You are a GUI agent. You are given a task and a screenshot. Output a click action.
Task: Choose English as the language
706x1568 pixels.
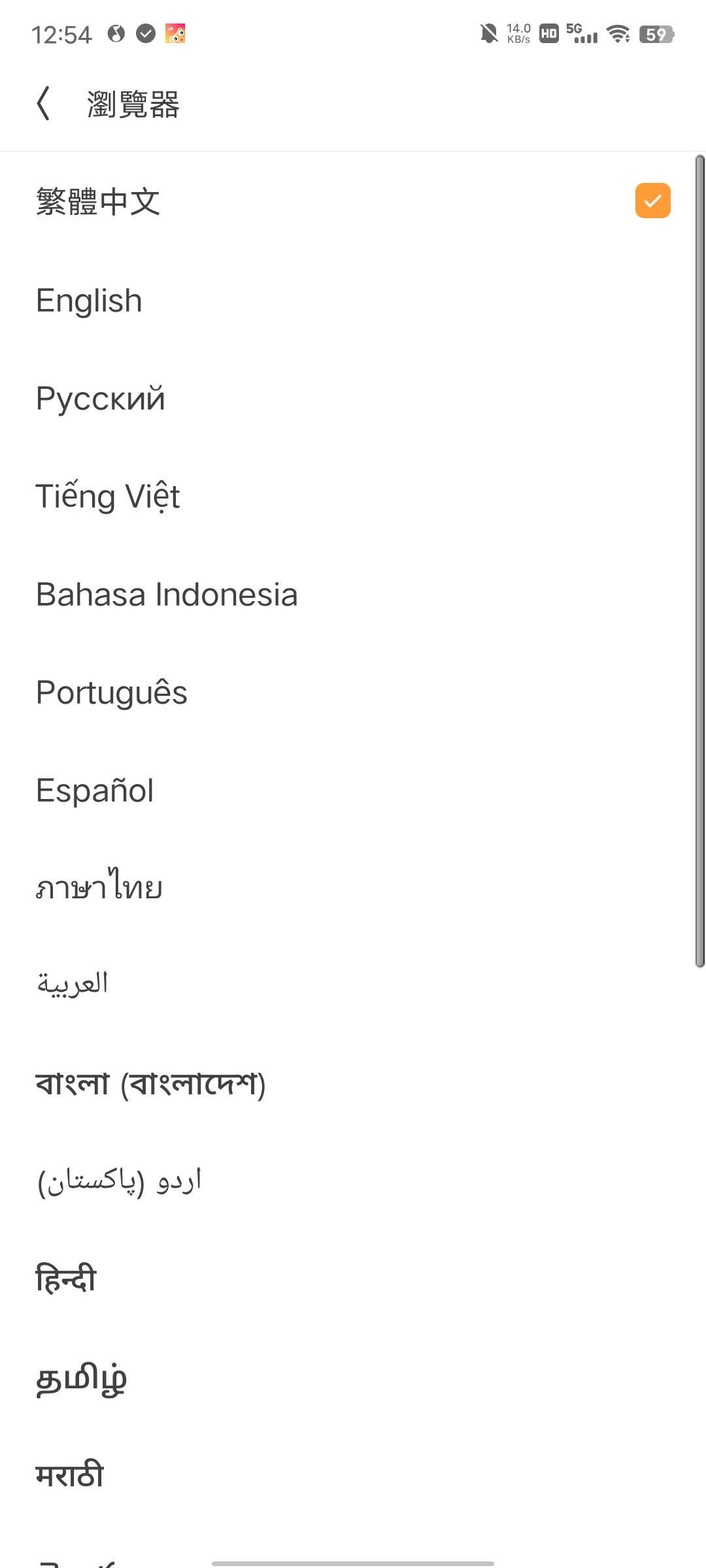pos(90,301)
